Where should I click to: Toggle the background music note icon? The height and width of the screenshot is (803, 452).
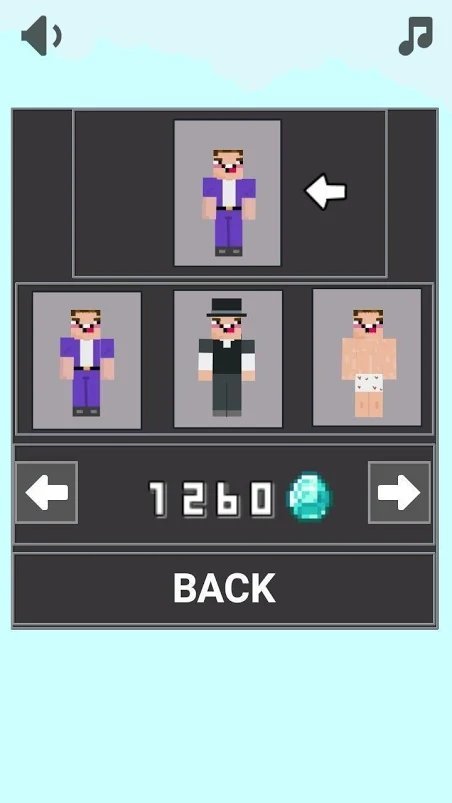pos(416,36)
